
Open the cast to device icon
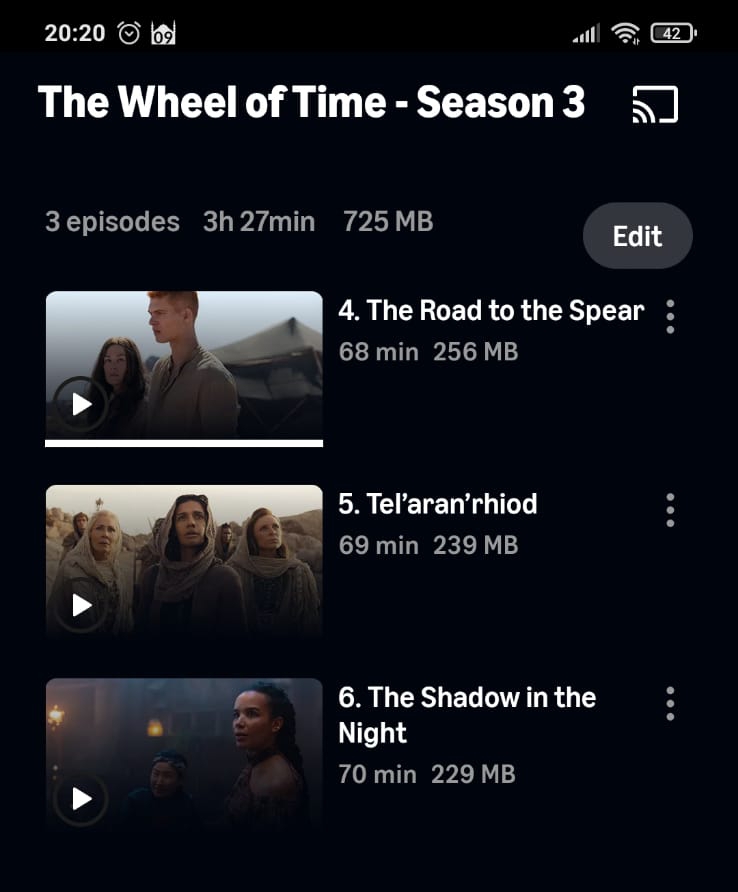point(655,105)
